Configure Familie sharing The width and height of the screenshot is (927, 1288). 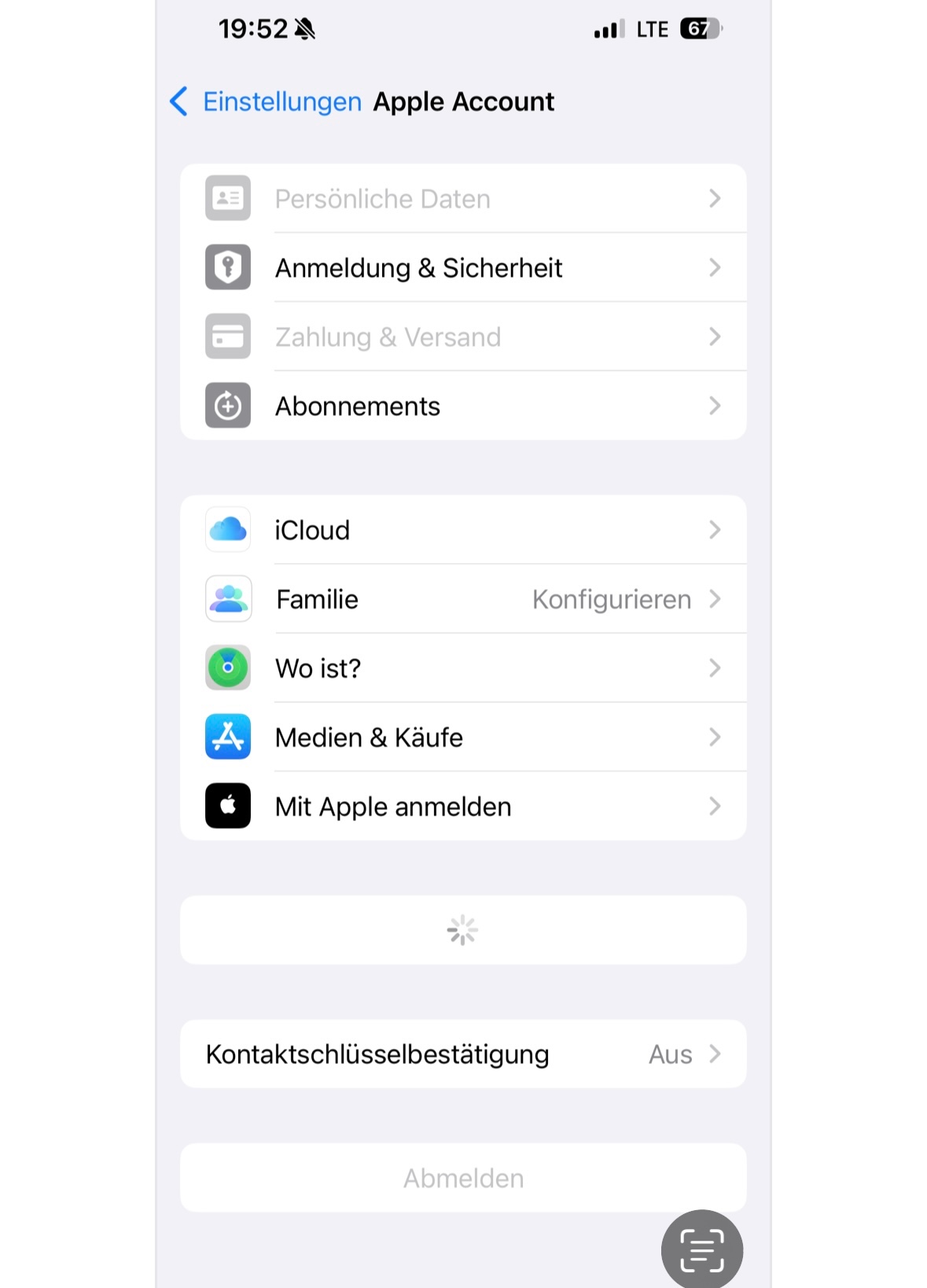(x=462, y=599)
